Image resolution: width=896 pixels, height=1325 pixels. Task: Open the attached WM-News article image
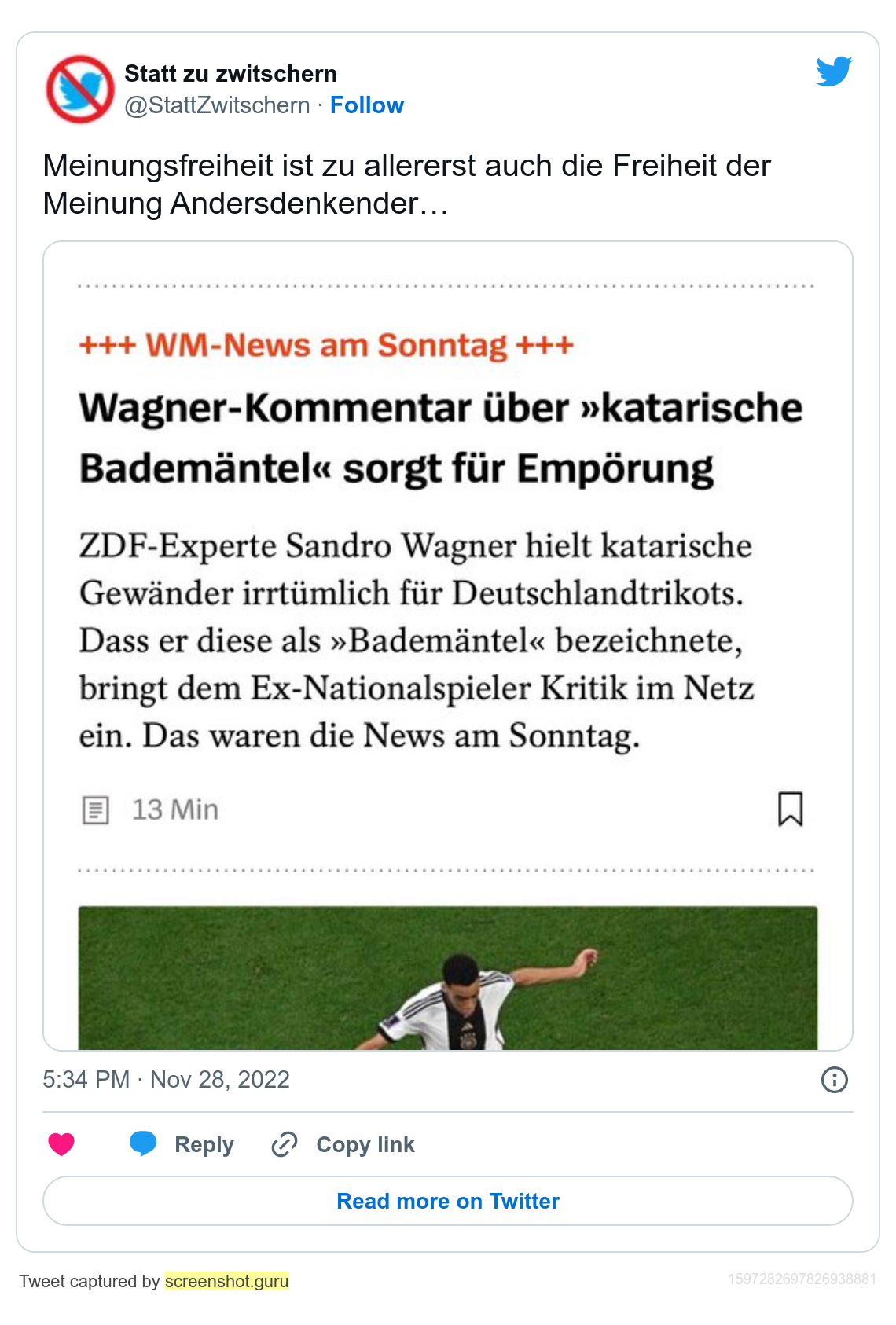[448, 644]
